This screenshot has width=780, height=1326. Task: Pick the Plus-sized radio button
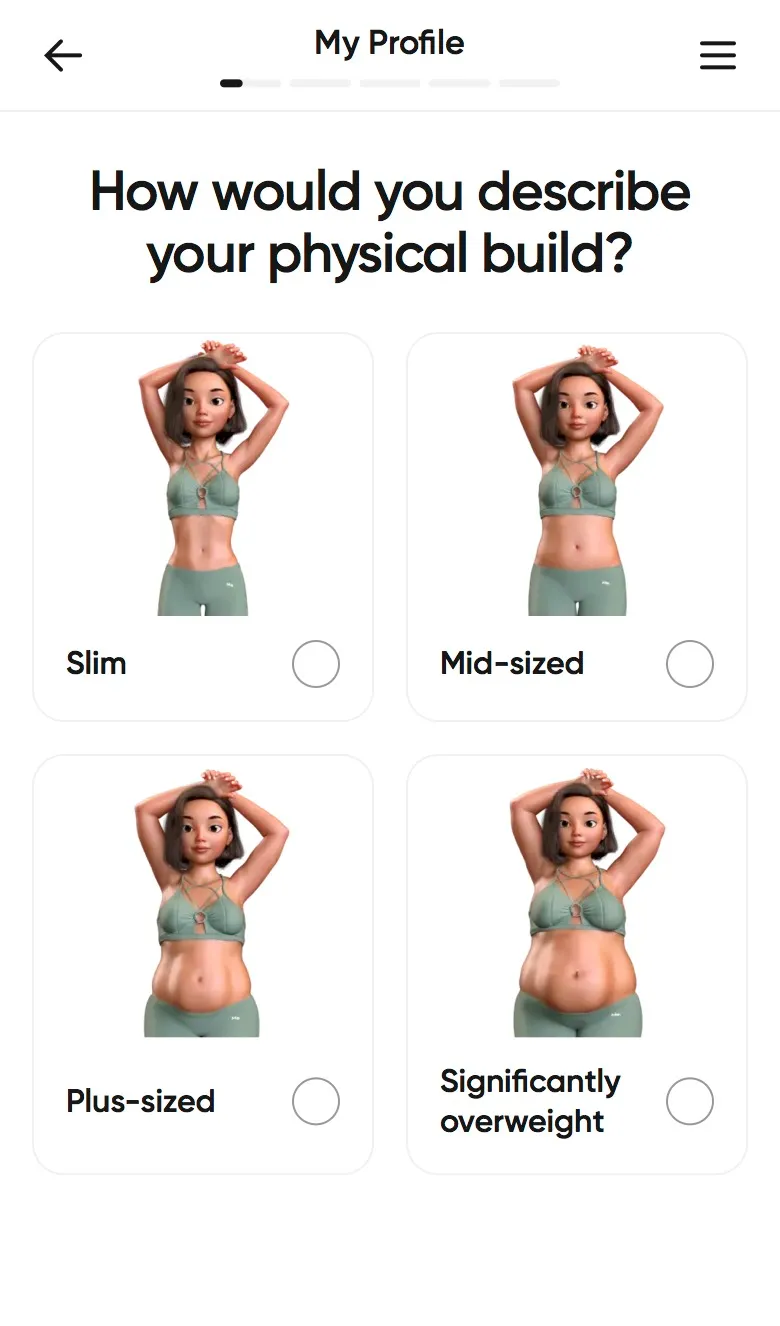click(316, 1101)
